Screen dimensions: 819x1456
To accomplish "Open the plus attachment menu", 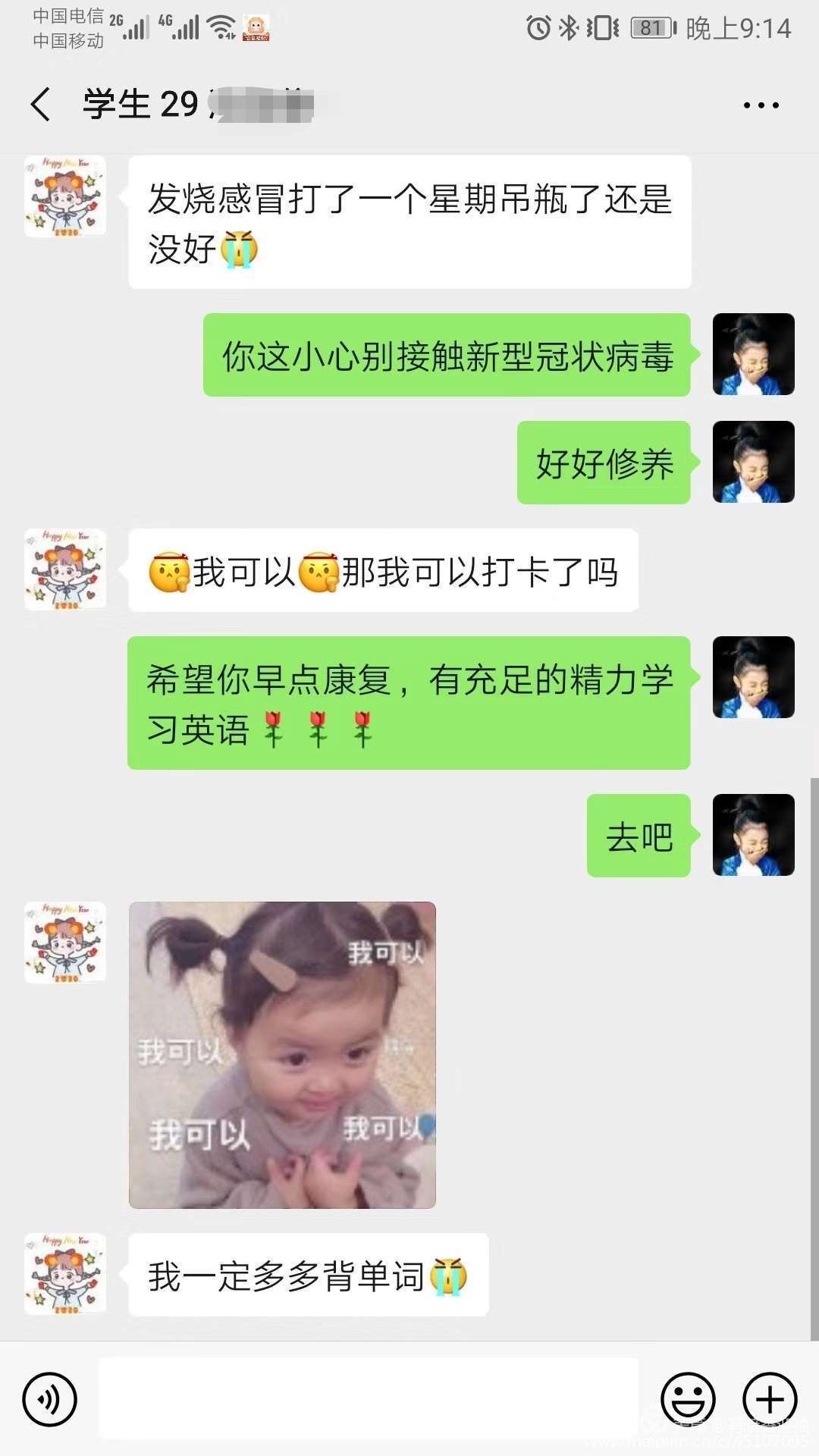I will 769,1399.
